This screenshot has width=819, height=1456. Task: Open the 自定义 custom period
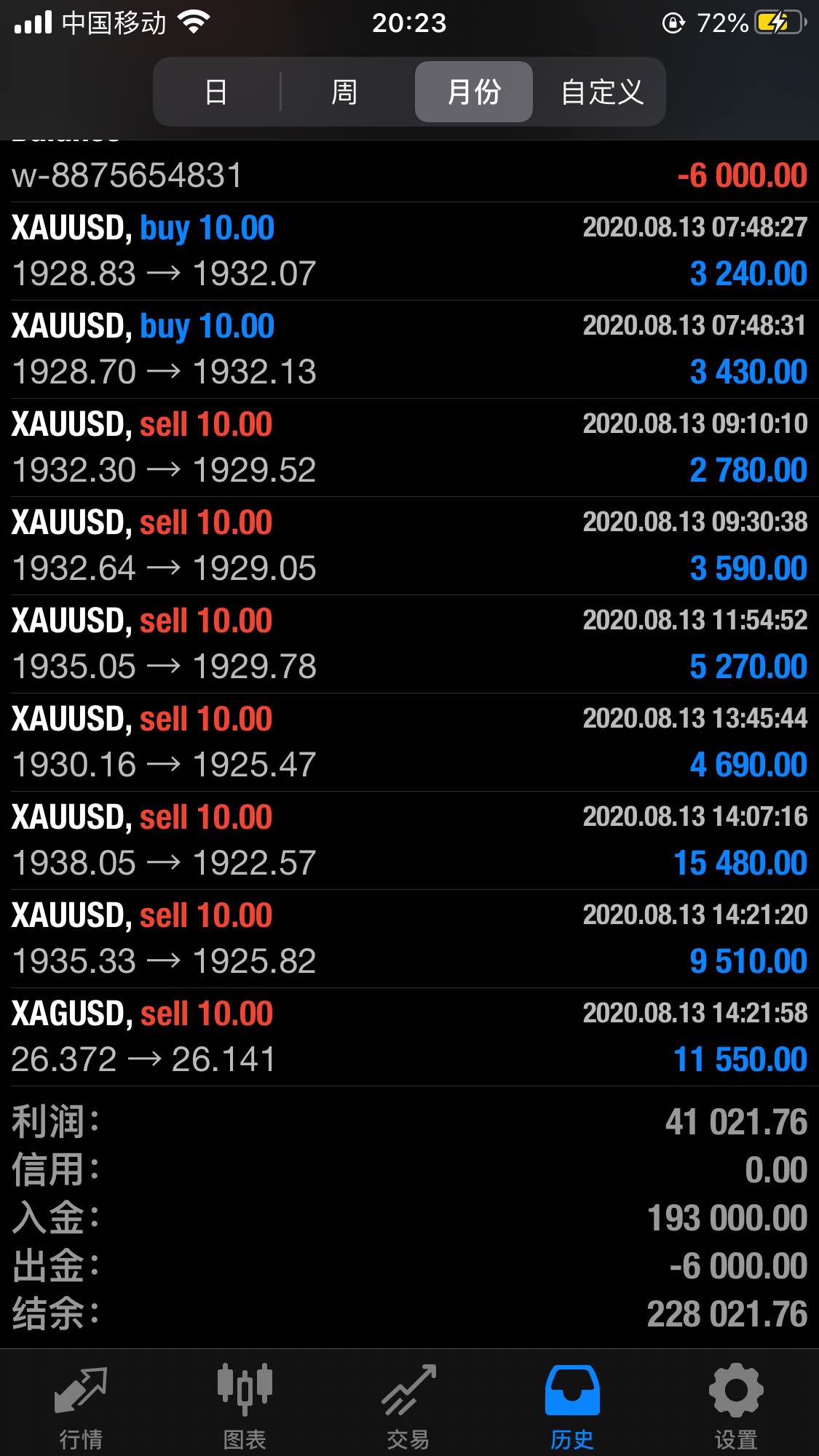602,92
